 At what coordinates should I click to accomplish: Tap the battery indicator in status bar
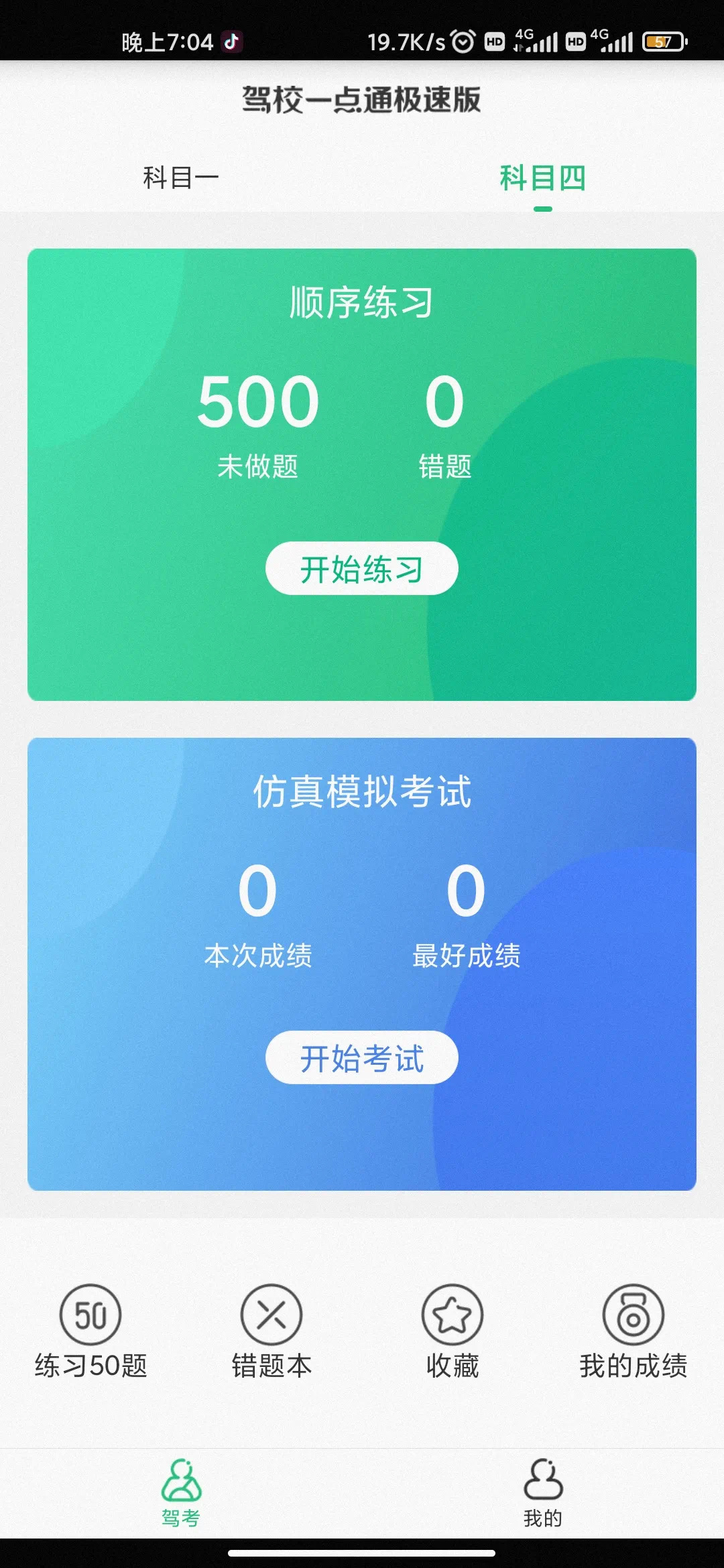[664, 42]
